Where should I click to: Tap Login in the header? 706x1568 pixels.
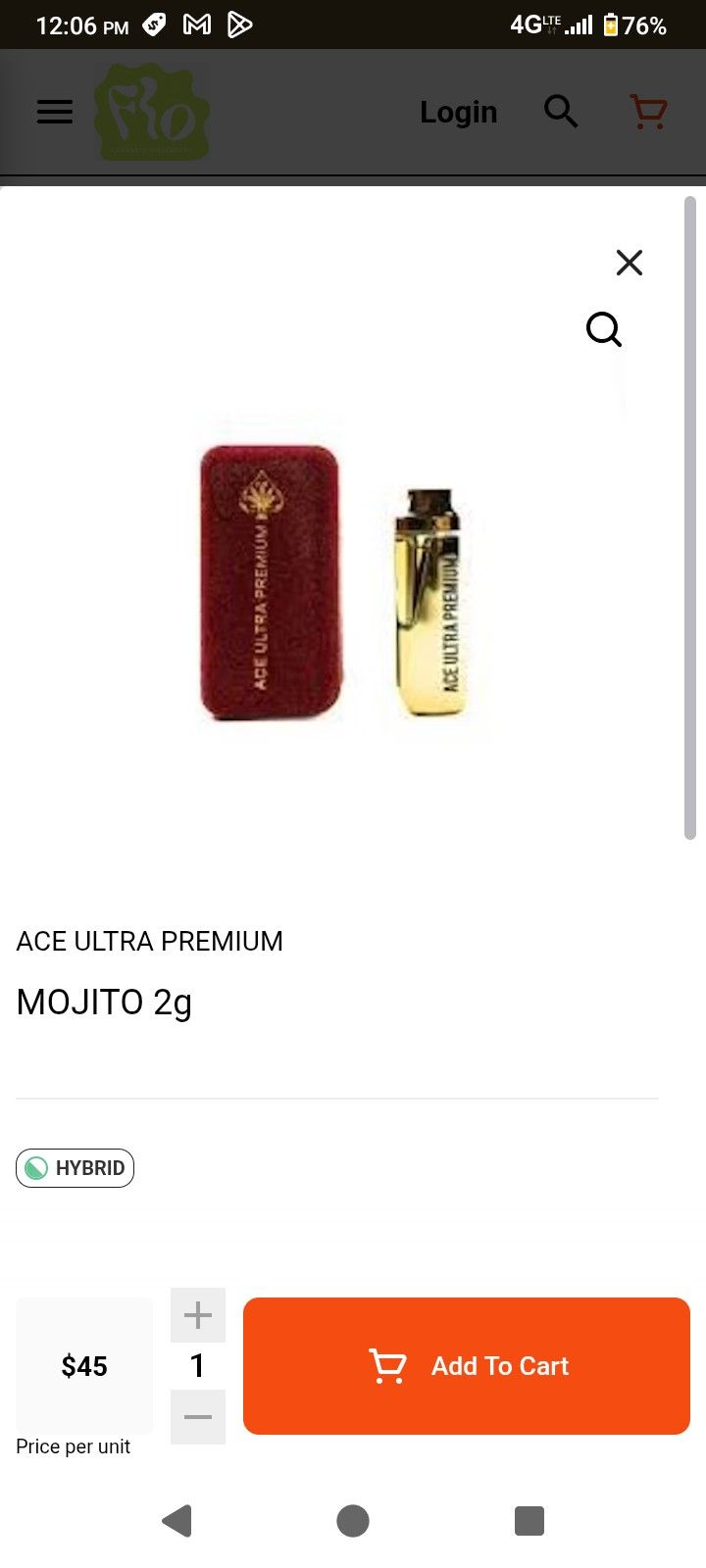click(459, 112)
